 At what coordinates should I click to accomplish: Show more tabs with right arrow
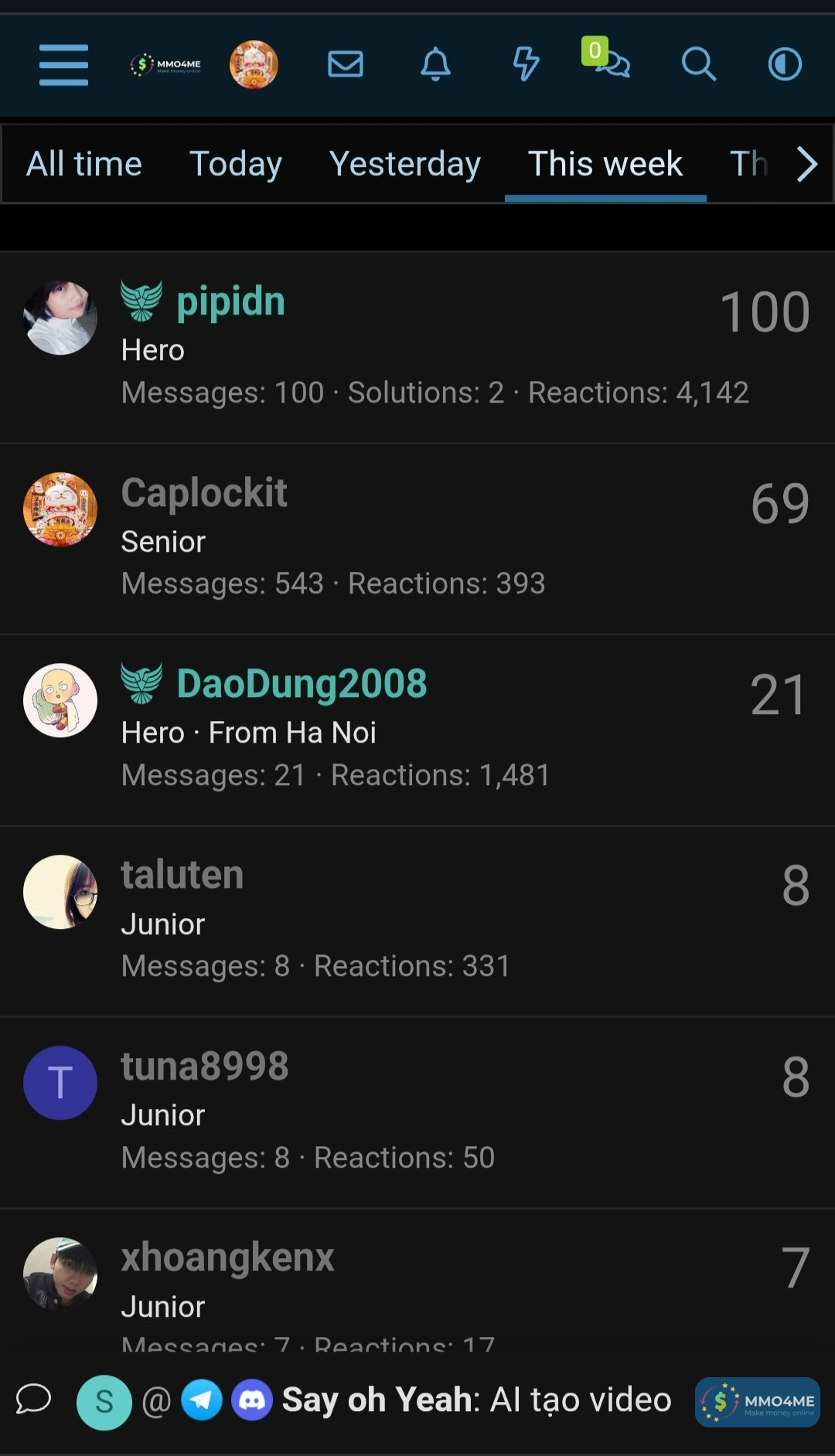806,164
